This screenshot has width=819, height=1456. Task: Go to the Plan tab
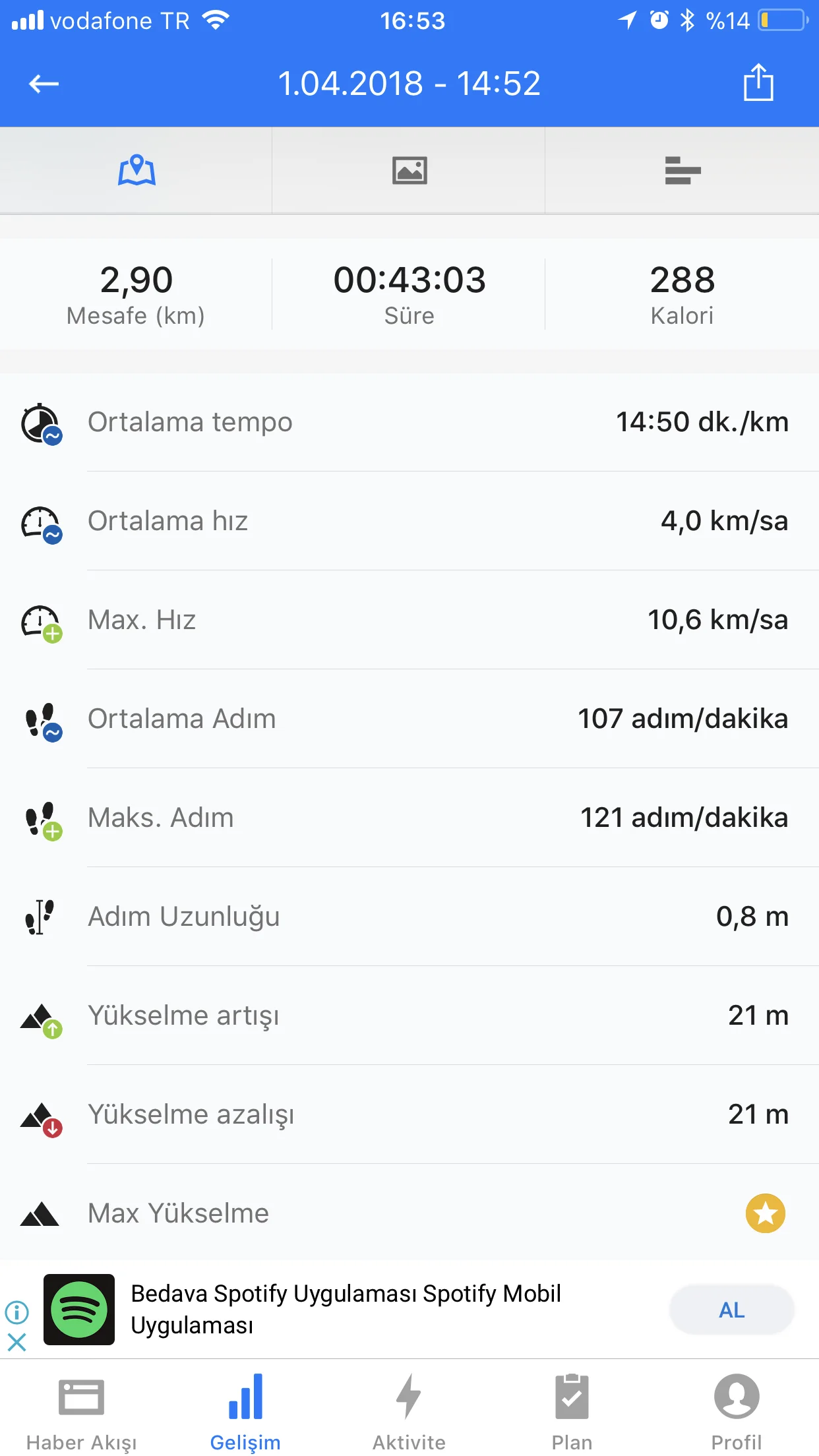[572, 1412]
